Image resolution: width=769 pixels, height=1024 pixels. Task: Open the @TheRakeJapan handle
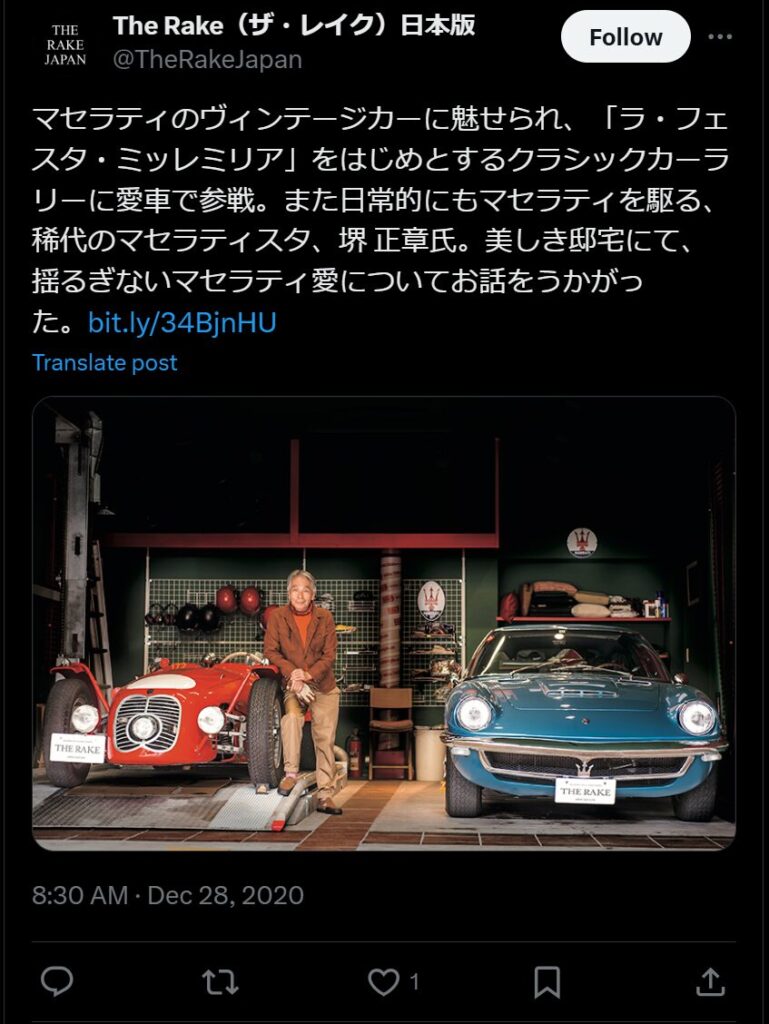pyautogui.click(x=207, y=60)
